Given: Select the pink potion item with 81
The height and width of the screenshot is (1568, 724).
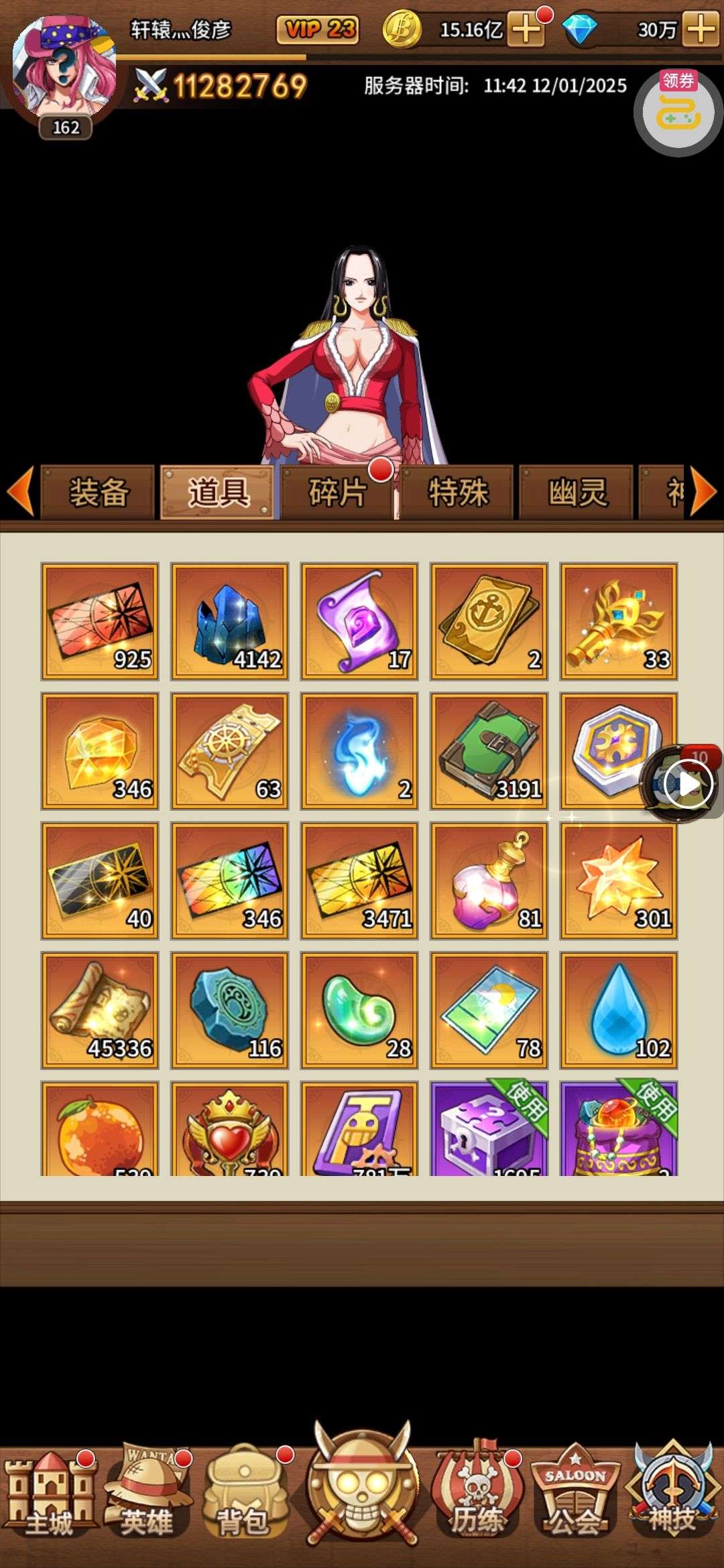Looking at the screenshot, I should 489,880.
